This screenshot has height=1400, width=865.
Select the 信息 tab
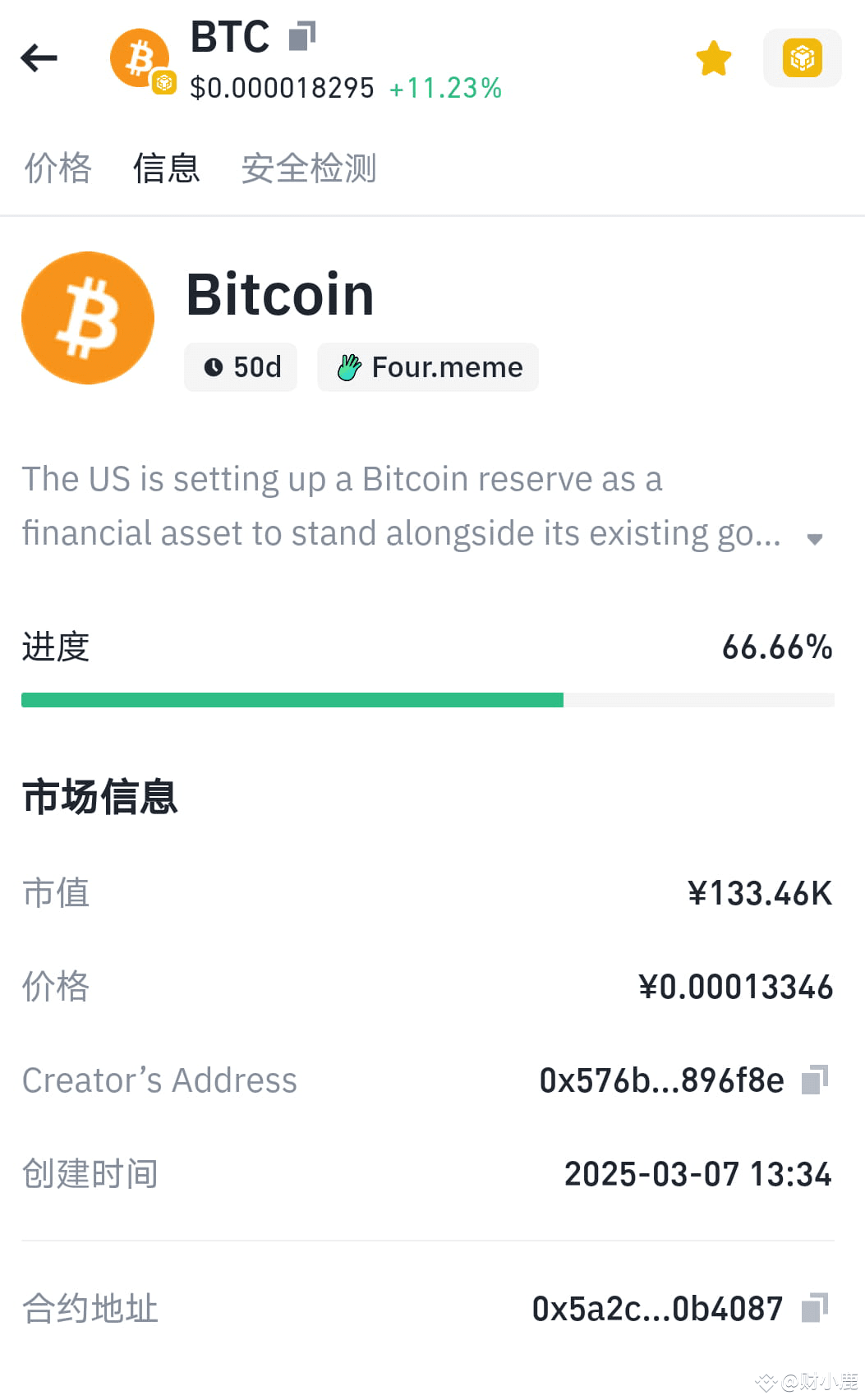tap(166, 168)
